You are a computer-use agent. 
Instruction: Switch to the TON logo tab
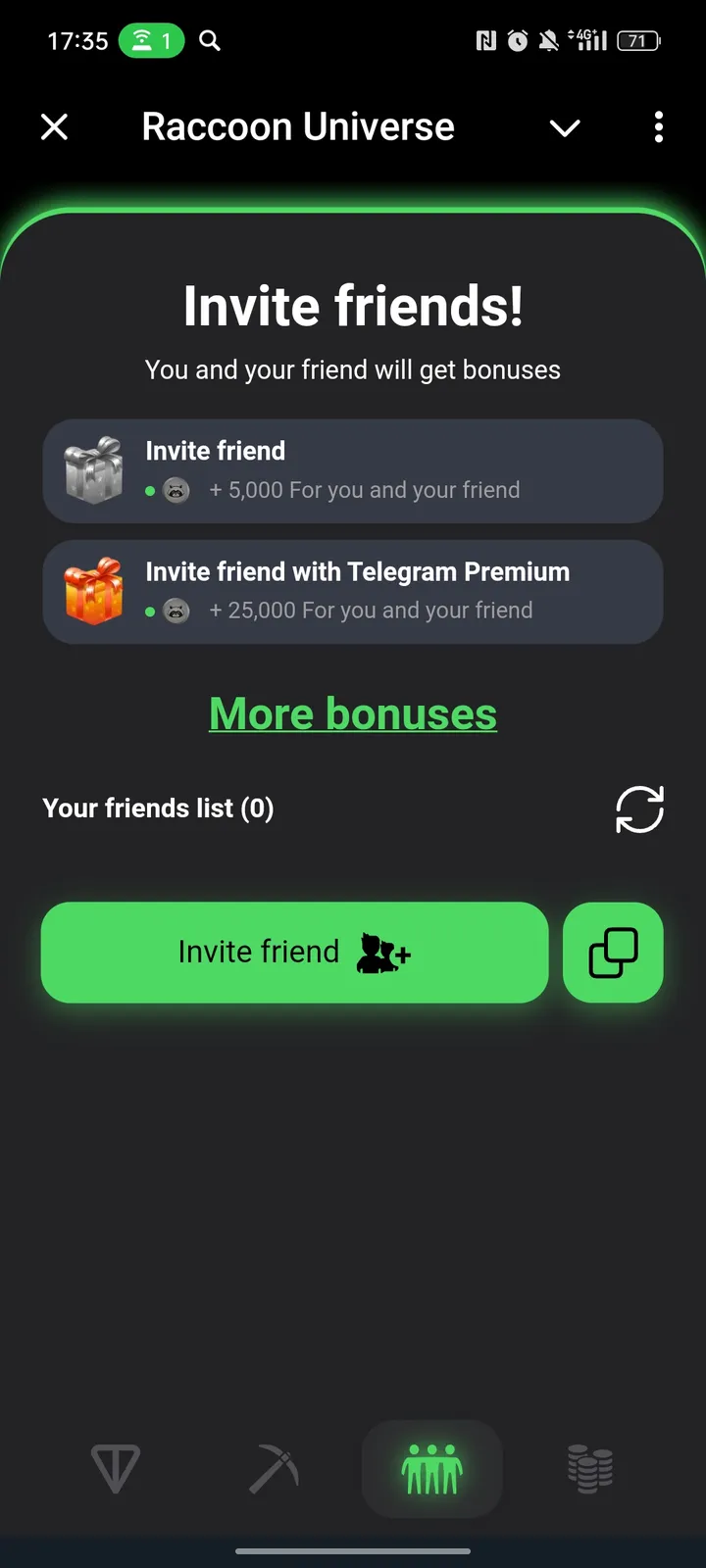point(116,1469)
